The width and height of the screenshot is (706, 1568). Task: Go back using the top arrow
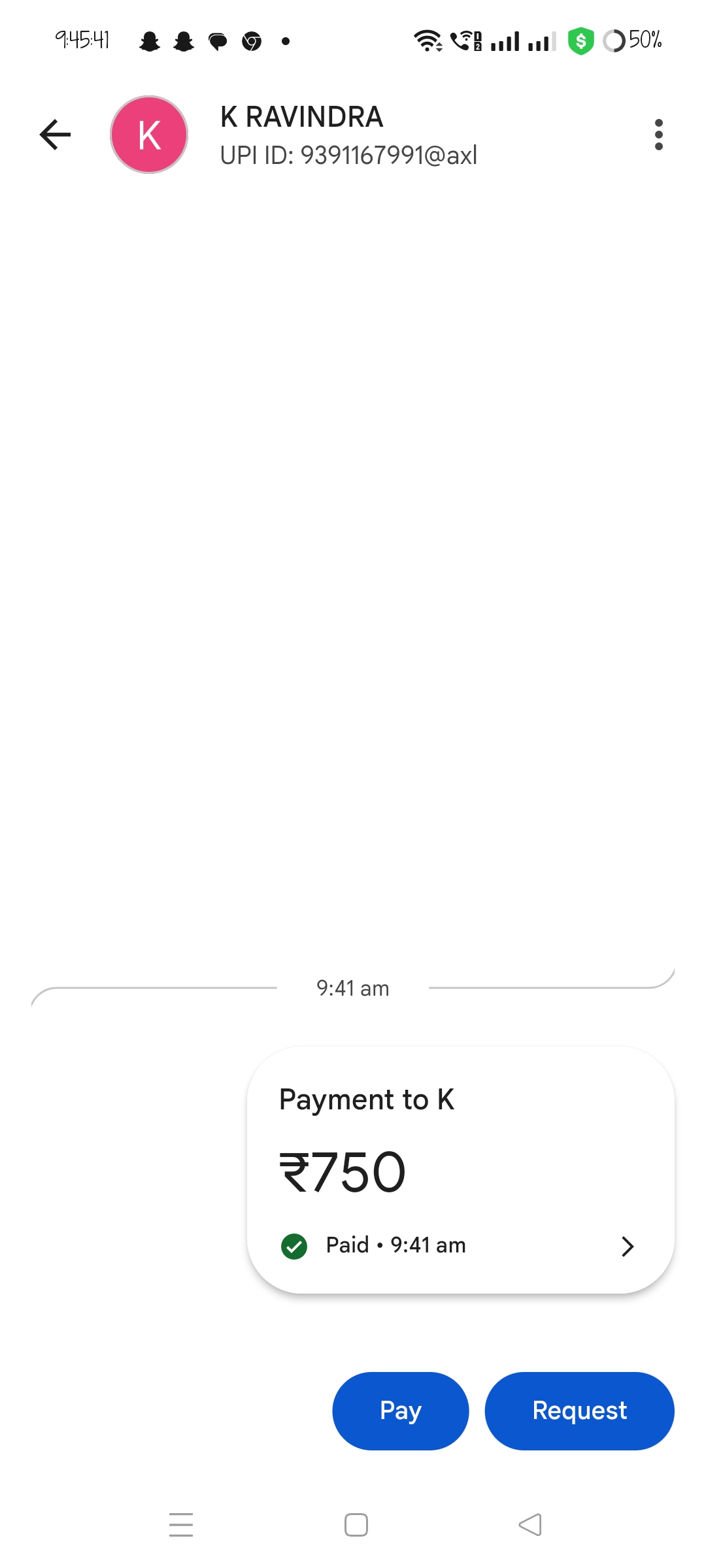tap(55, 135)
